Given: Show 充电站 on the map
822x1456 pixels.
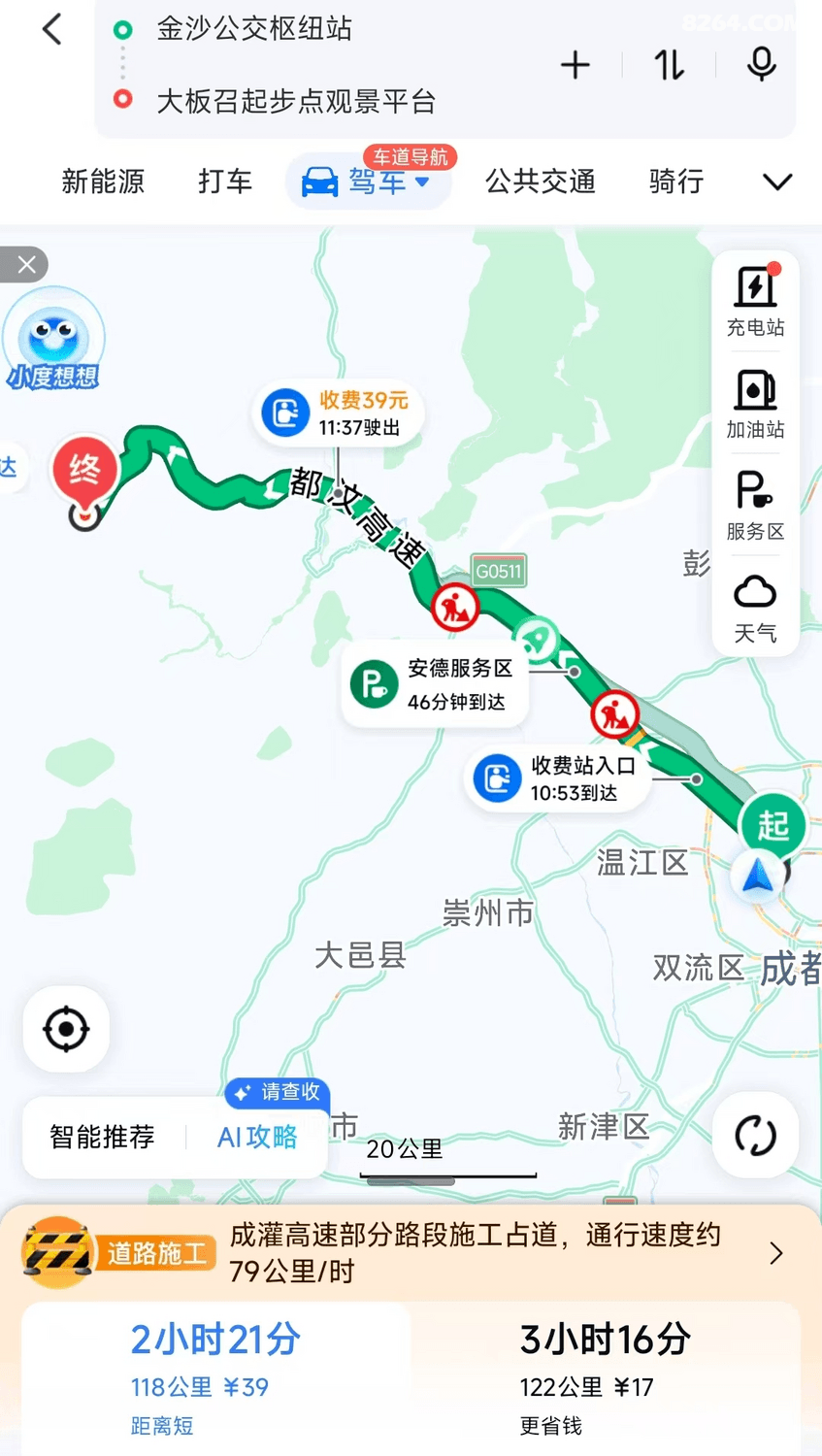Looking at the screenshot, I should [x=755, y=302].
